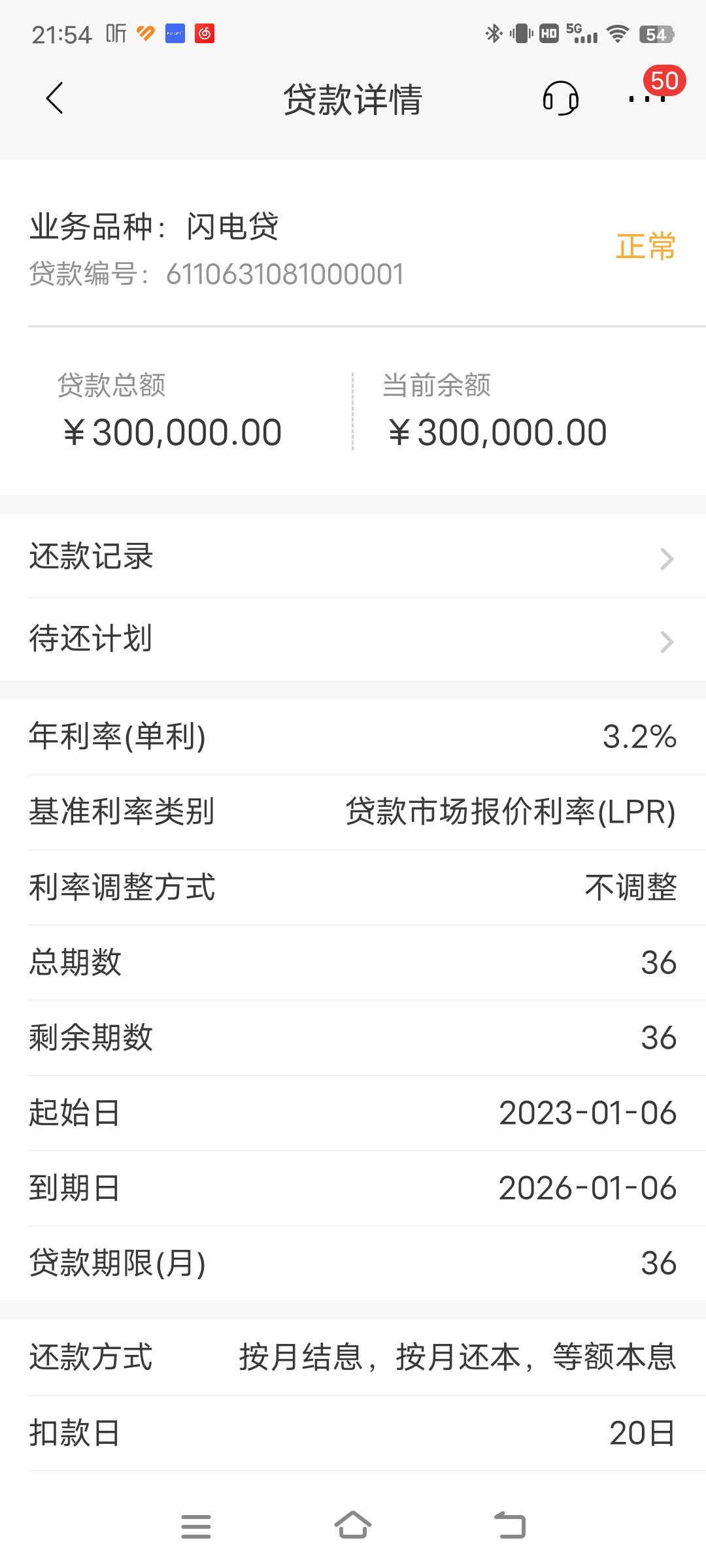This screenshot has height=1568, width=706.
Task: Open system recent apps menu
Action: [196, 1526]
